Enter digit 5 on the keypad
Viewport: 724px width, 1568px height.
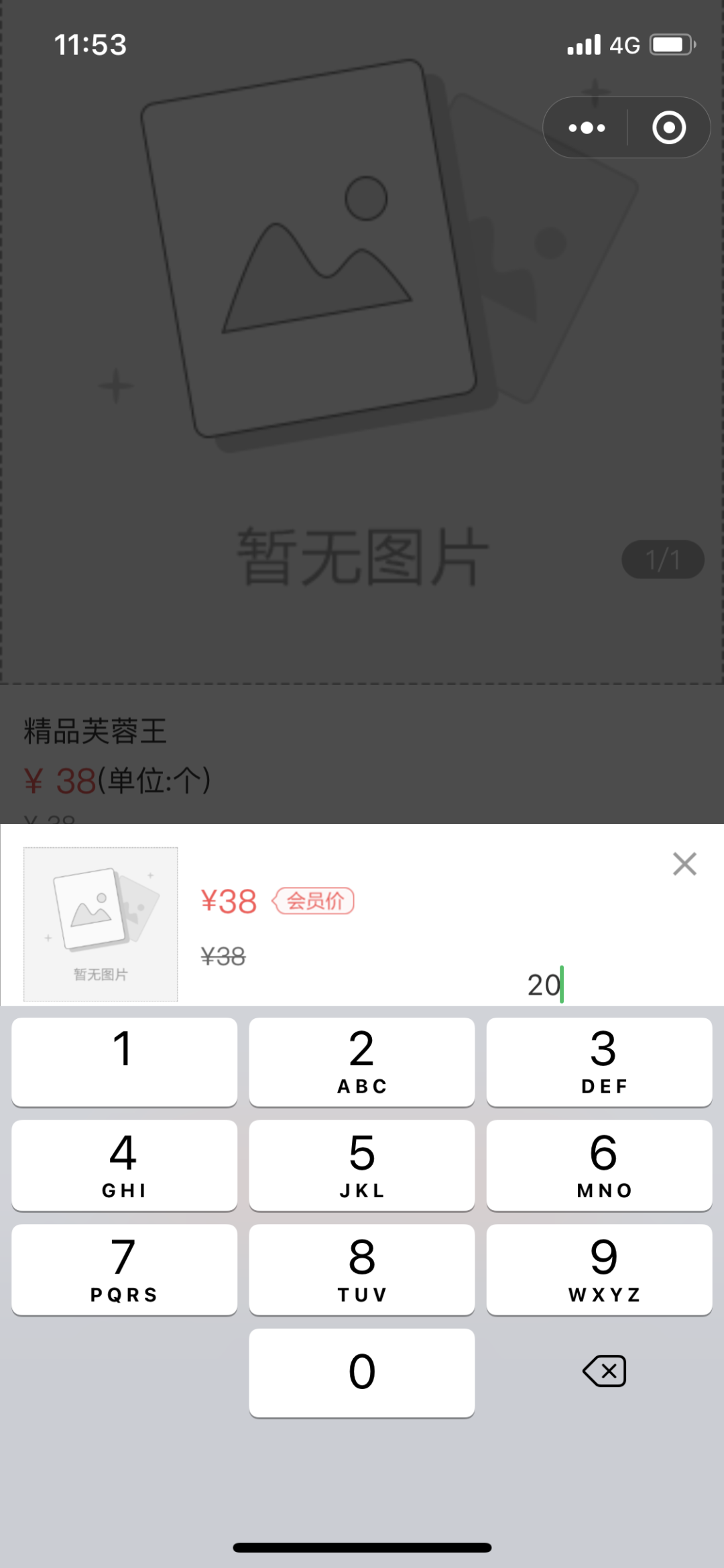[362, 1165]
